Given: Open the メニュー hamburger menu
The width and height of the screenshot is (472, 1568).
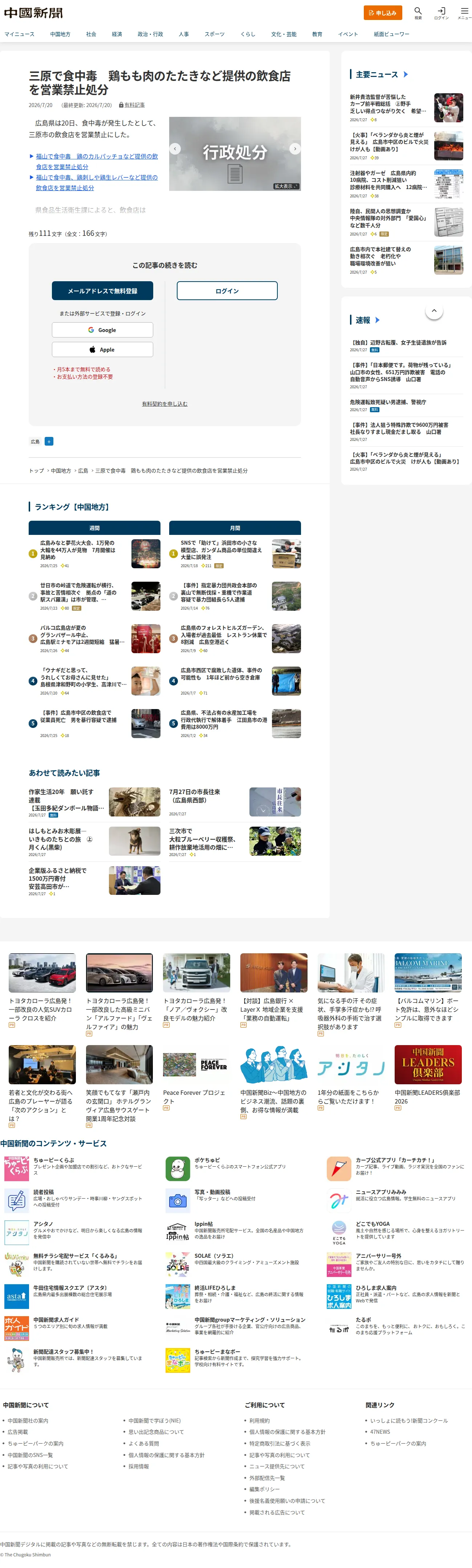Looking at the screenshot, I should point(464,13).
